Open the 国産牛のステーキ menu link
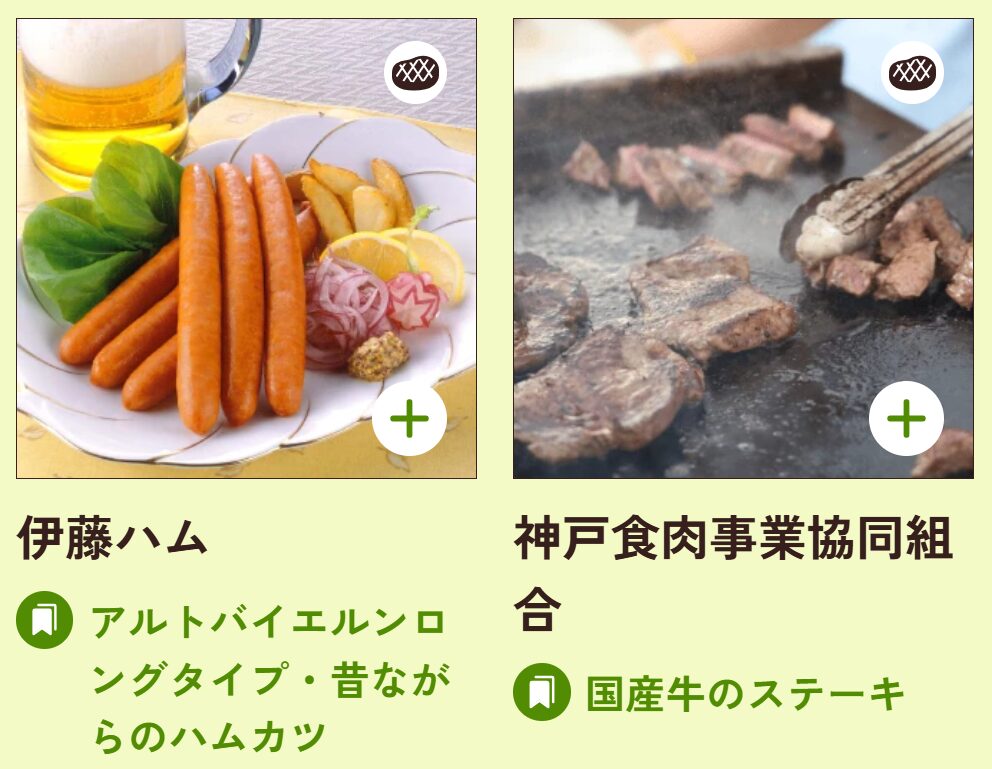Viewport: 992px width, 769px height. pyautogui.click(x=744, y=693)
